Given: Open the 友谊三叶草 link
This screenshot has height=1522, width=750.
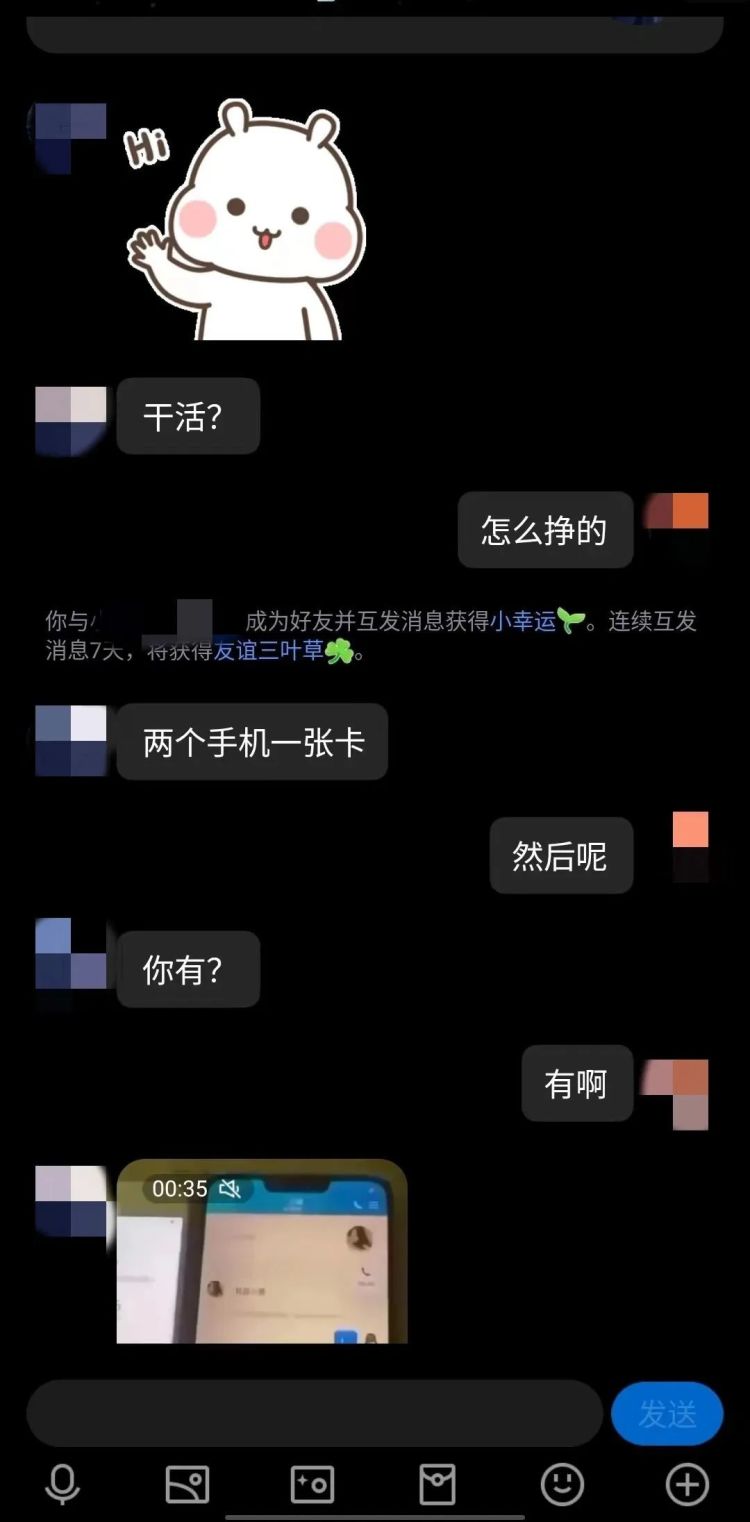Looking at the screenshot, I should [x=269, y=652].
